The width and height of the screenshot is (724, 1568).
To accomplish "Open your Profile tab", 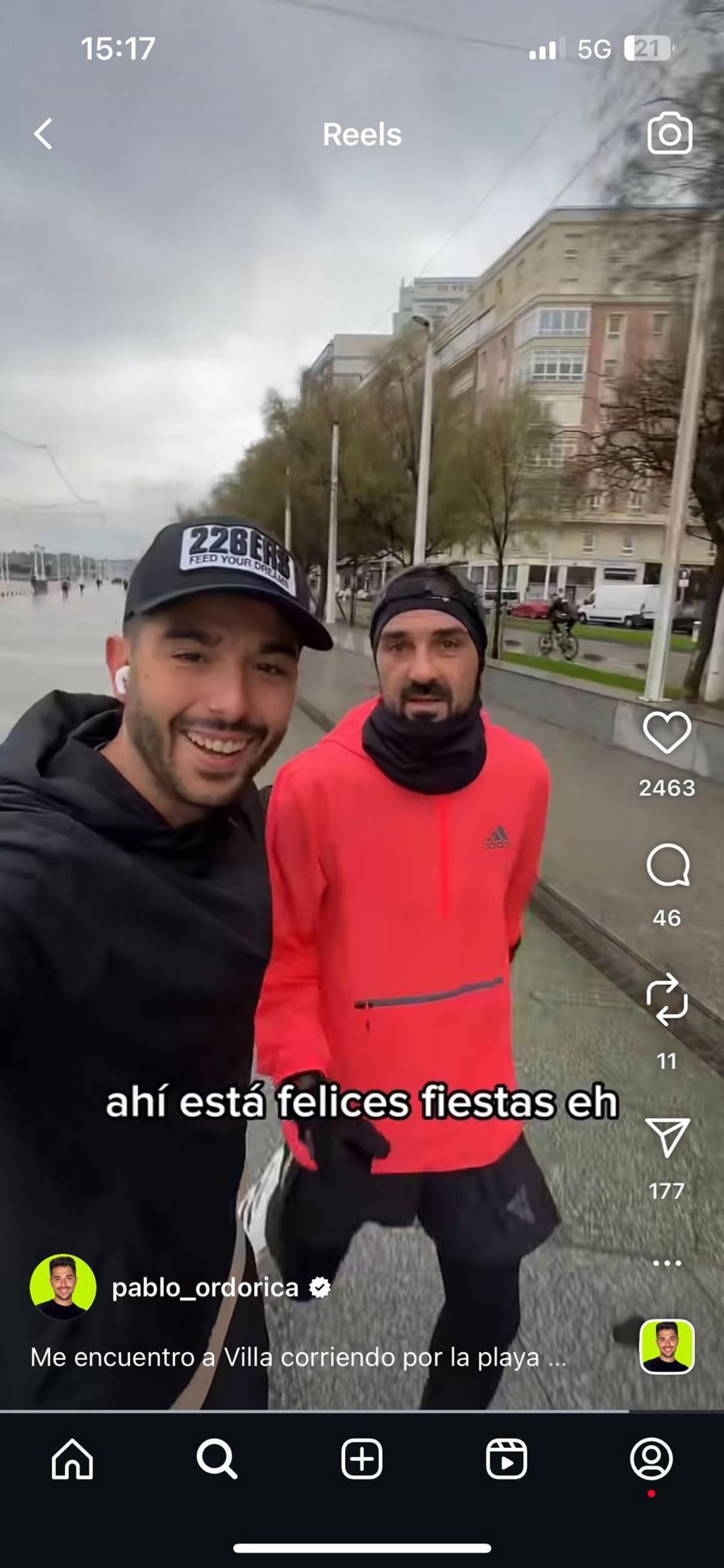I will click(651, 1458).
